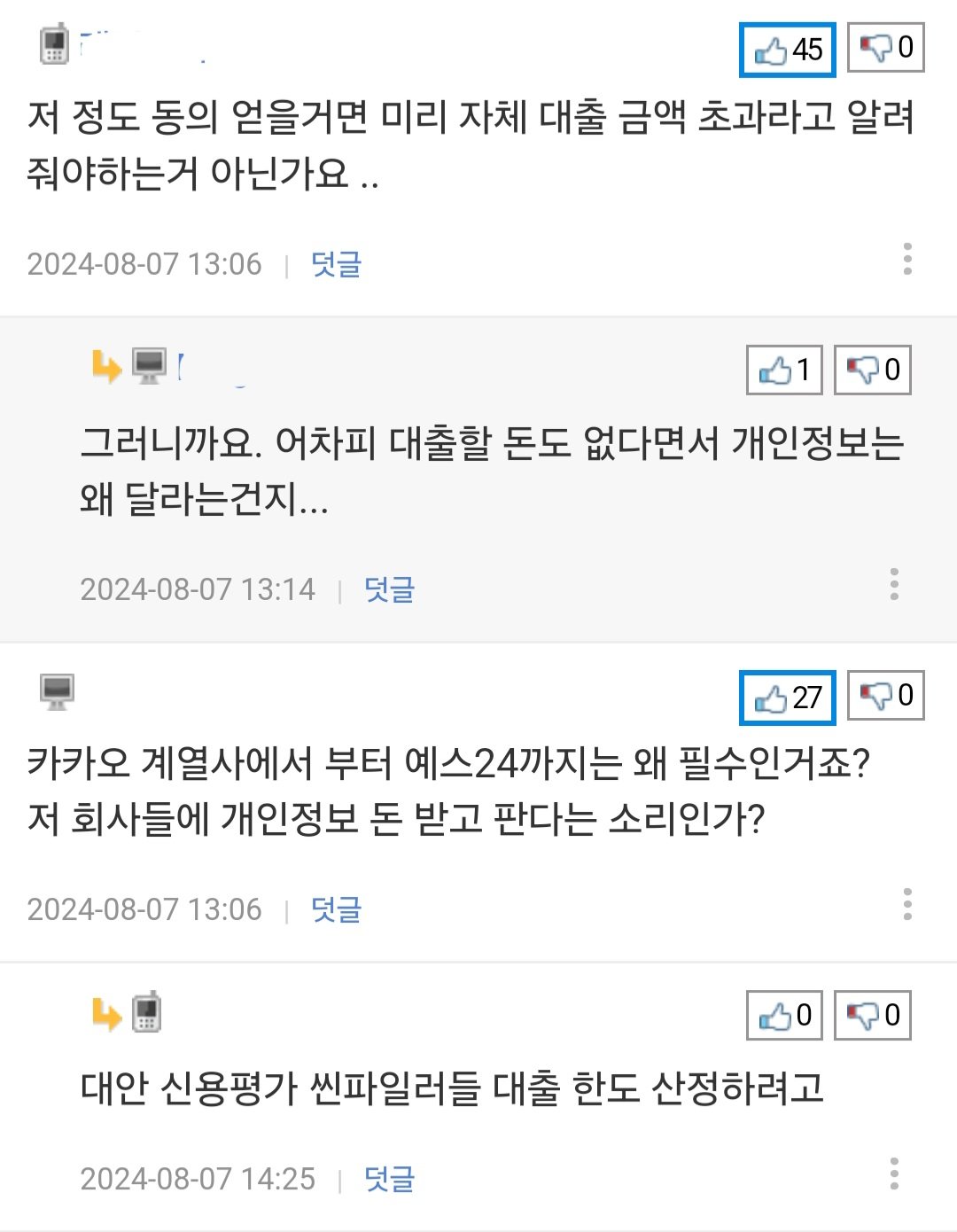
Task: Upvote the 대안 신용평가 reply
Action: click(784, 1015)
